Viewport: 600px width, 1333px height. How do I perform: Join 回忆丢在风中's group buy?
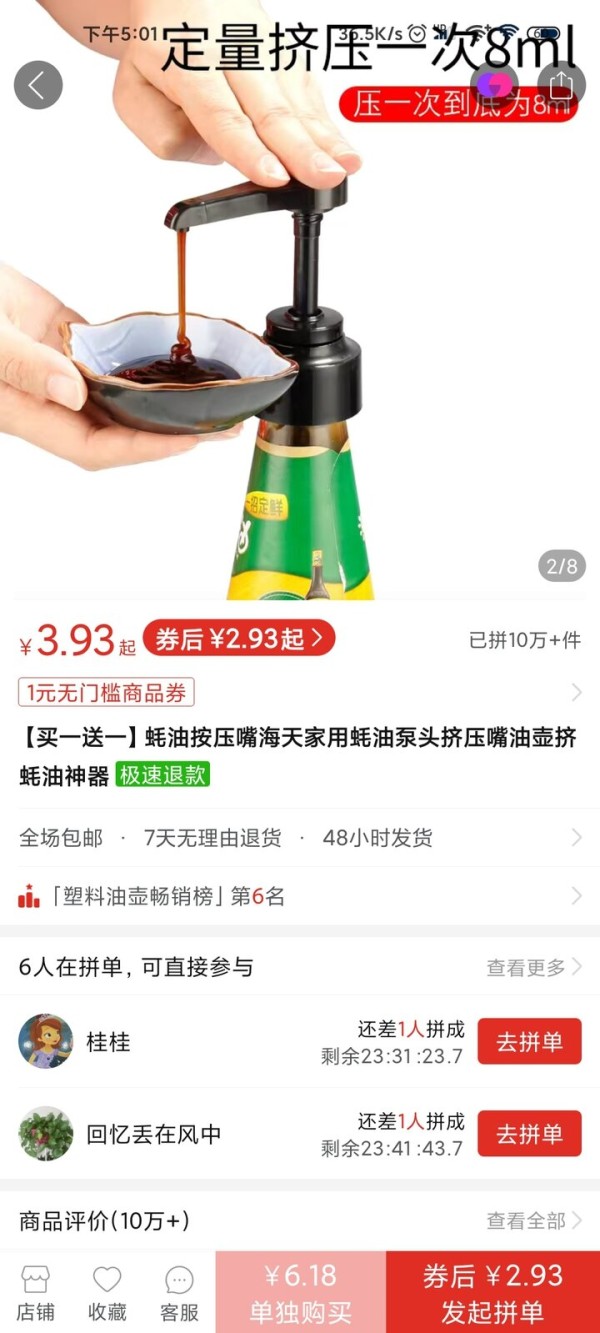point(529,1134)
